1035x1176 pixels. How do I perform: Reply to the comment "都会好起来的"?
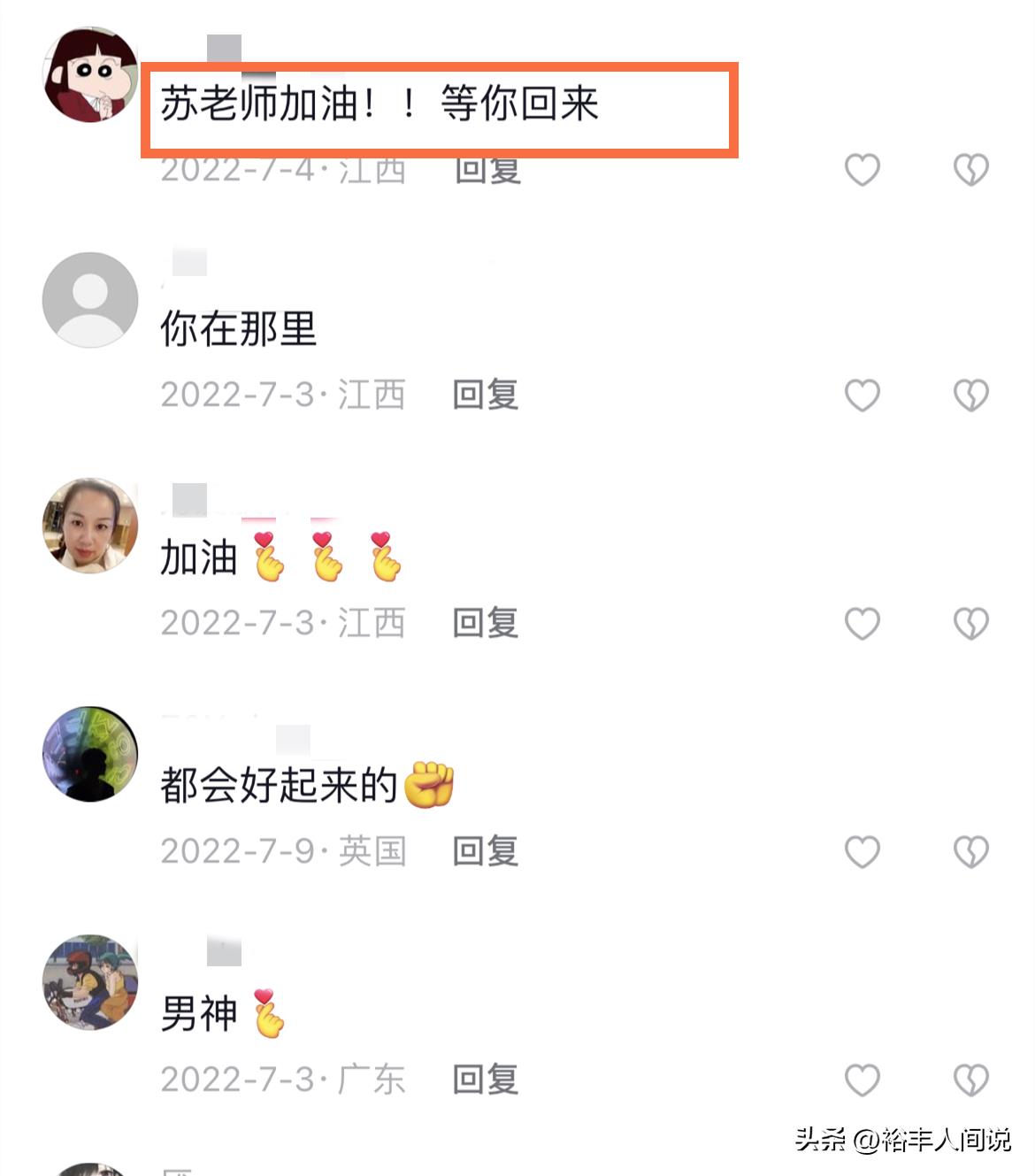485,851
